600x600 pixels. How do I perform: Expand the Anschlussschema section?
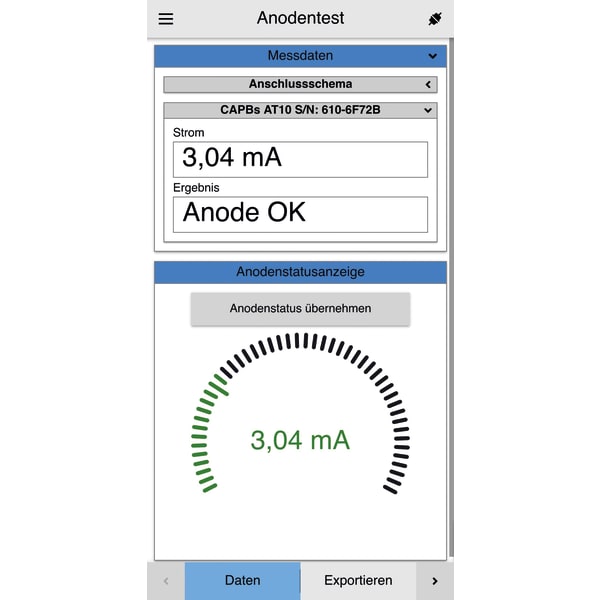(428, 85)
